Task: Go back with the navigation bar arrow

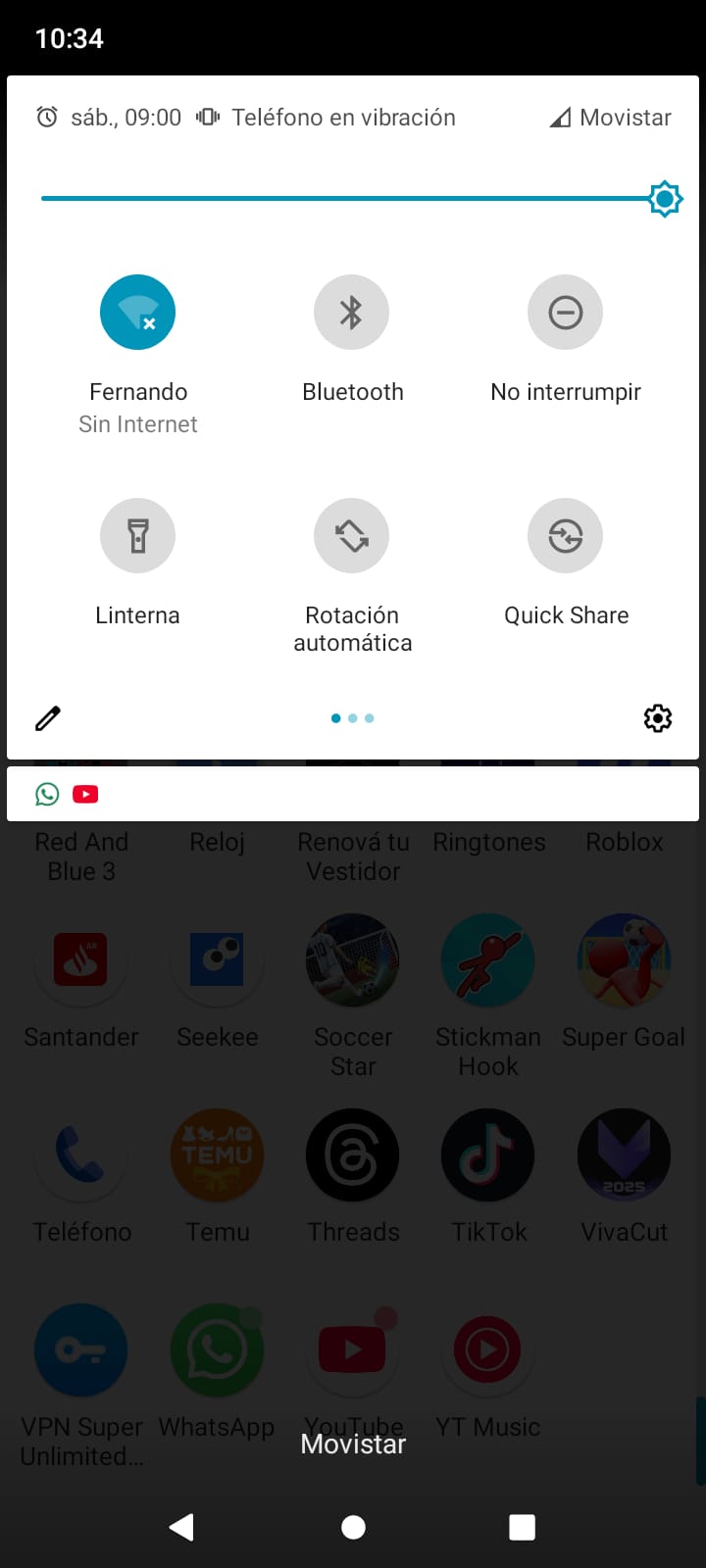Action: coord(181,1527)
